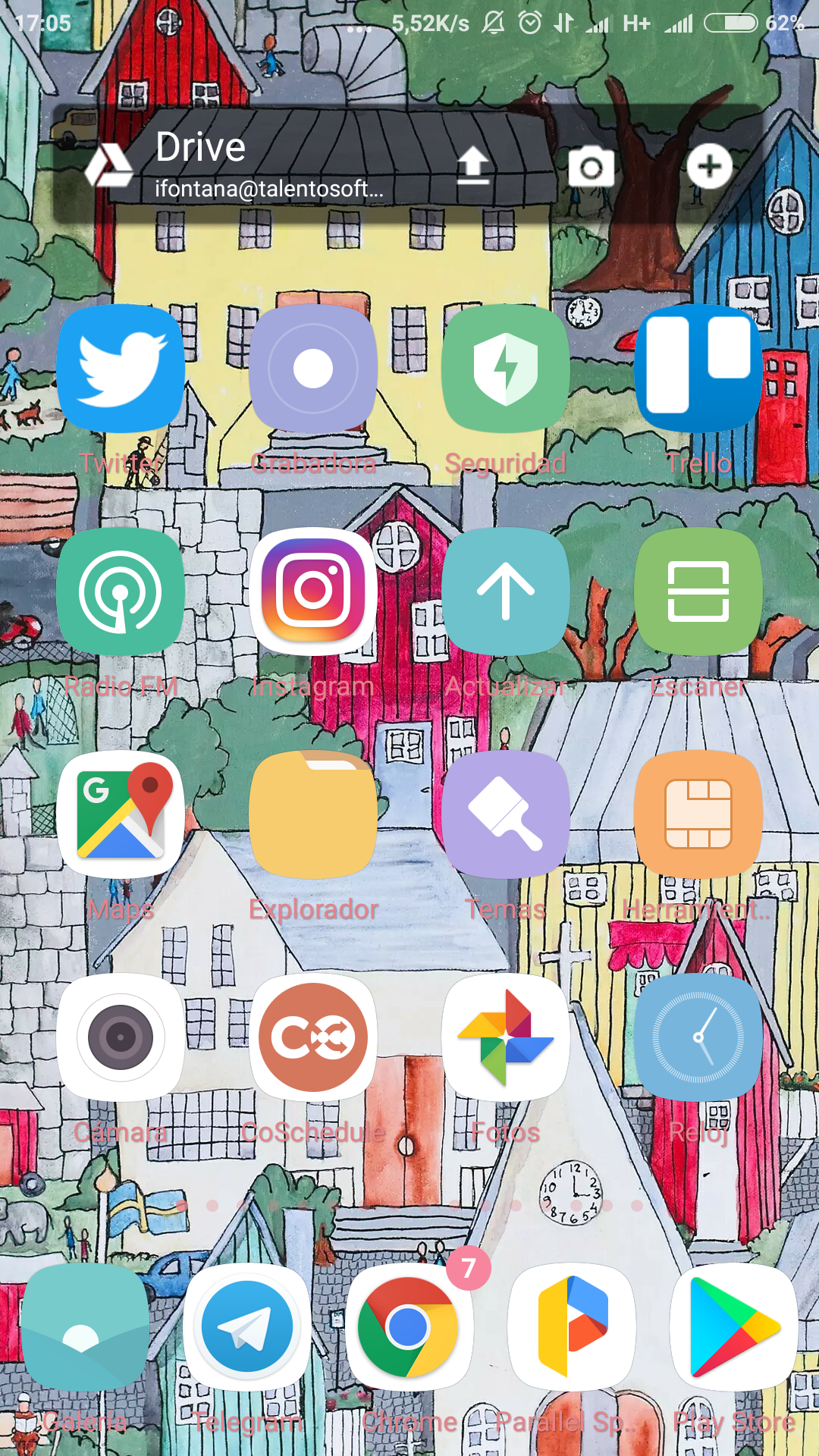
Task: Open Trello
Action: click(x=698, y=369)
